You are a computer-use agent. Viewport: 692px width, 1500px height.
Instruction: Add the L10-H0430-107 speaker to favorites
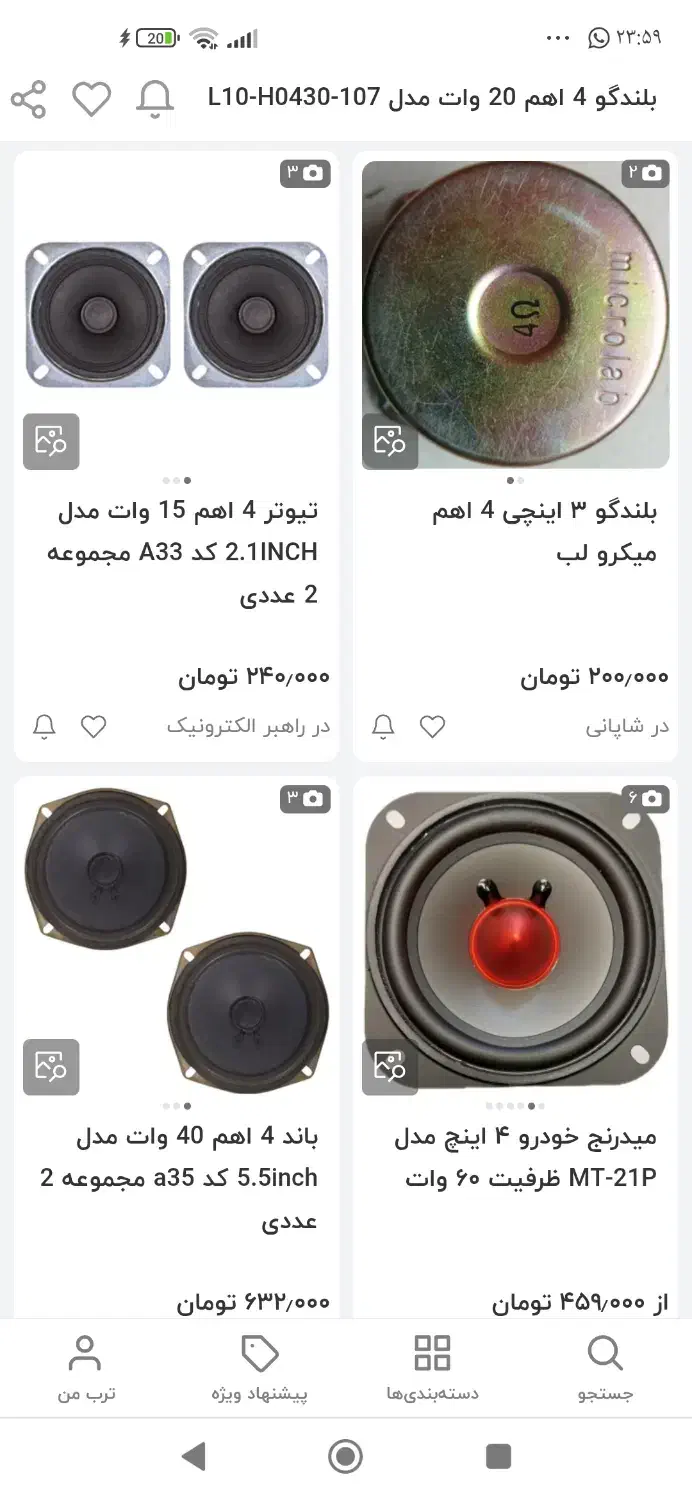pyautogui.click(x=91, y=99)
